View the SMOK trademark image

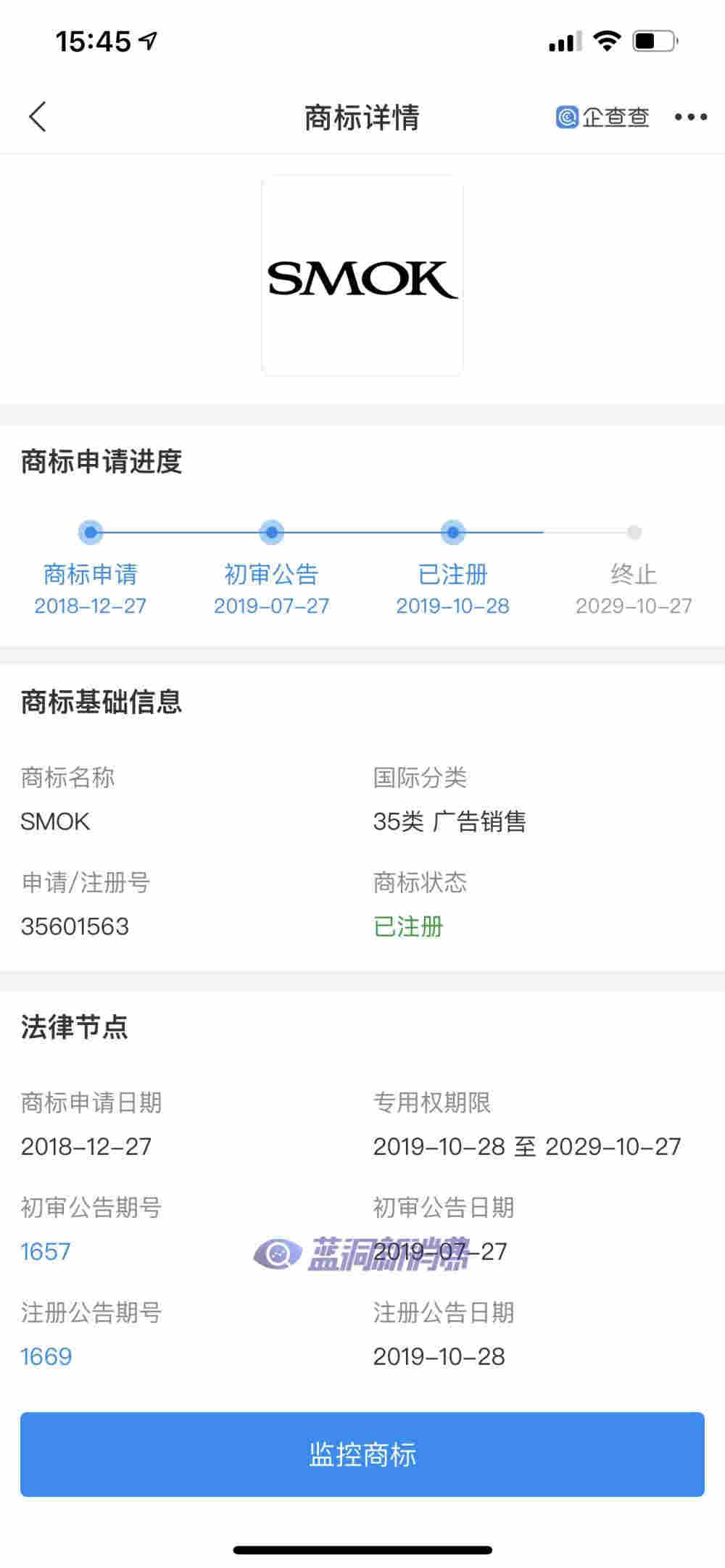point(362,277)
